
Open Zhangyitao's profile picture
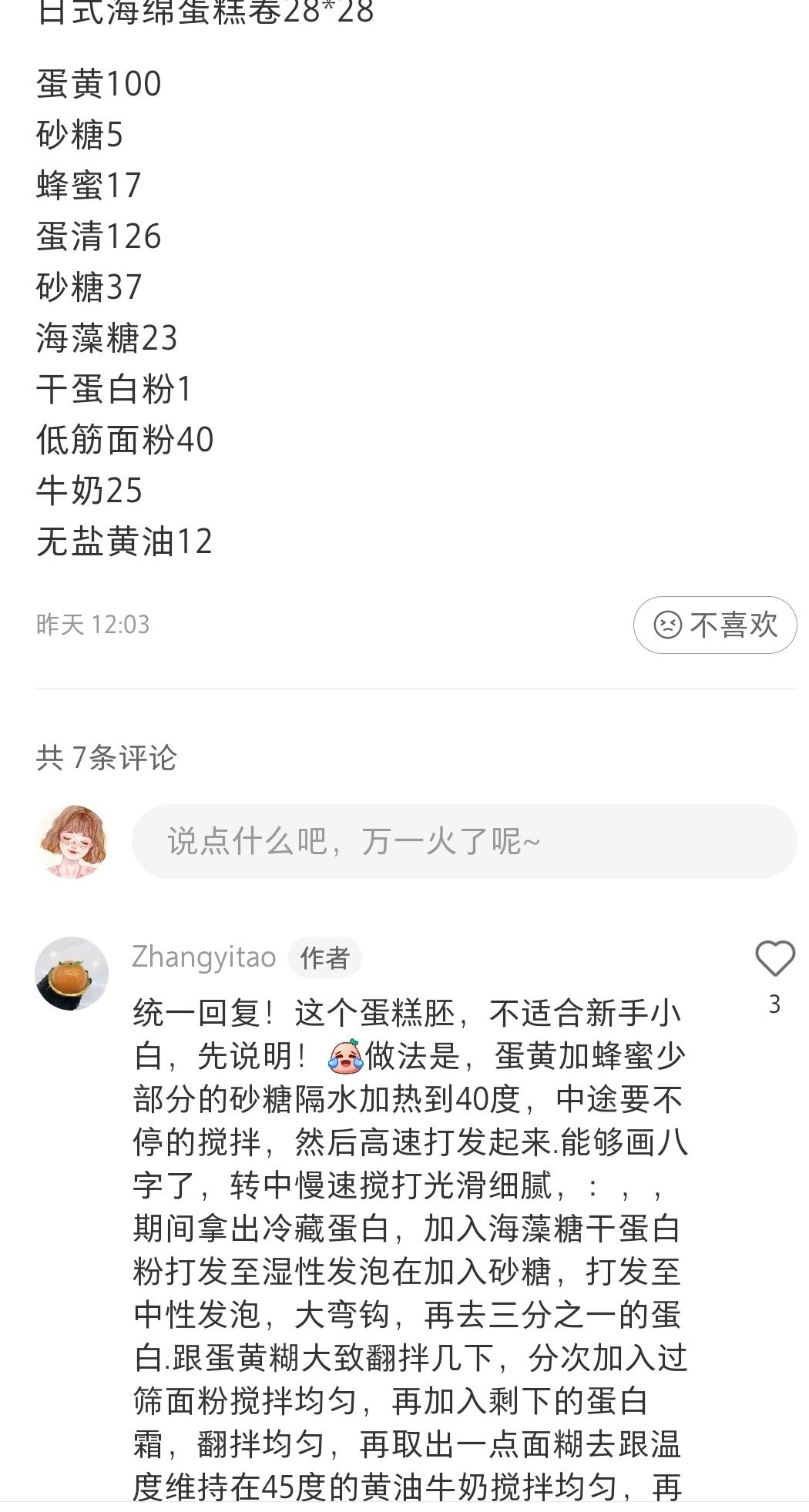click(x=72, y=974)
